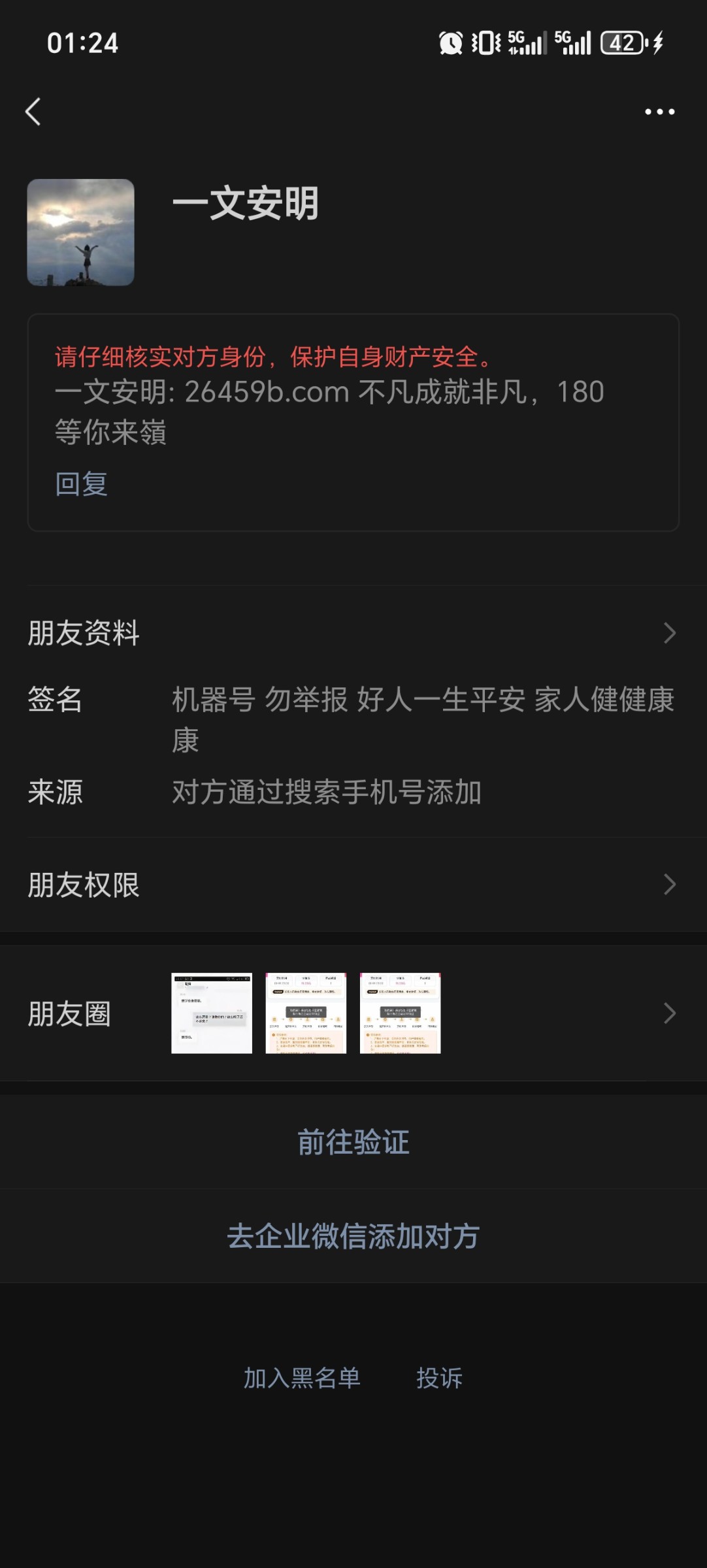Open the 朋友资料 row

coord(353,633)
